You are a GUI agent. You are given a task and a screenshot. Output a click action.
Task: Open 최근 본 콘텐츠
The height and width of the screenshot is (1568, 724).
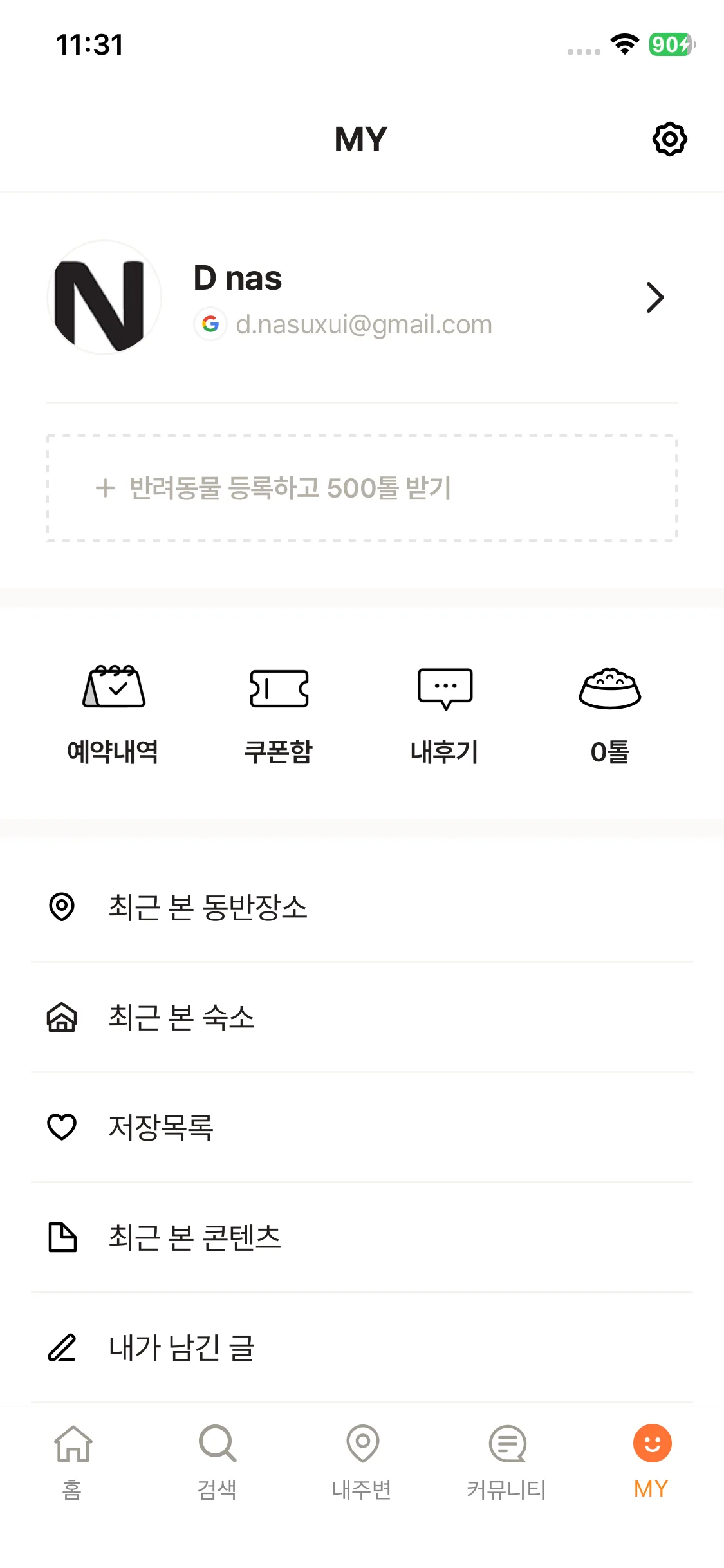click(361, 1237)
